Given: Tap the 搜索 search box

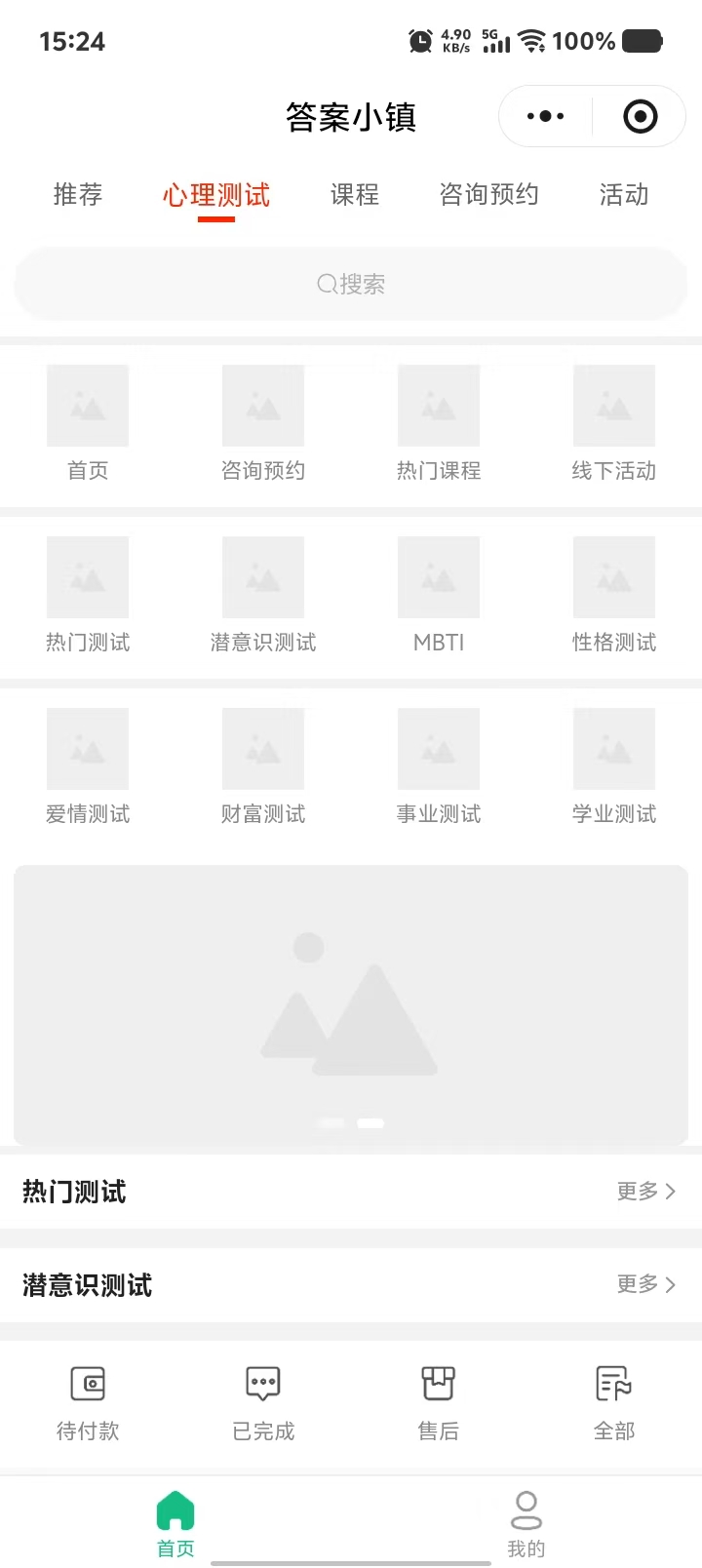Looking at the screenshot, I should pyautogui.click(x=351, y=284).
